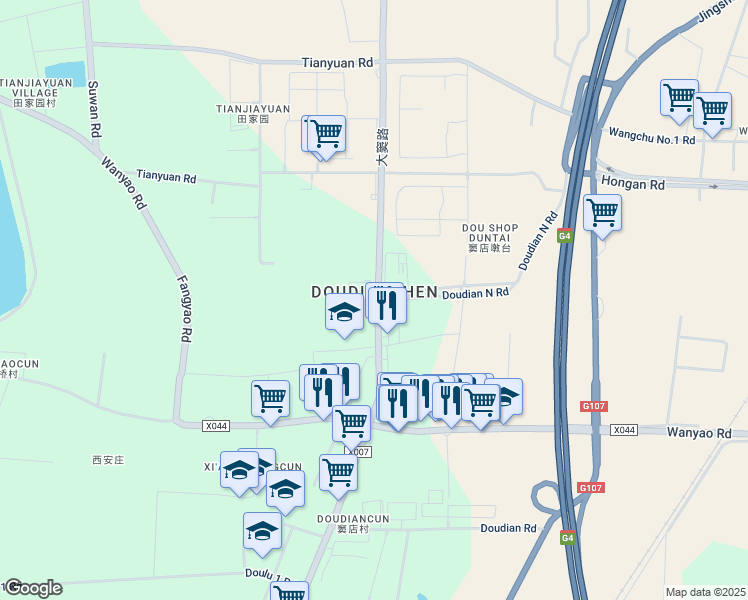
Task: Select the shopping cart marker near Tianjiayuan
Action: point(327,133)
